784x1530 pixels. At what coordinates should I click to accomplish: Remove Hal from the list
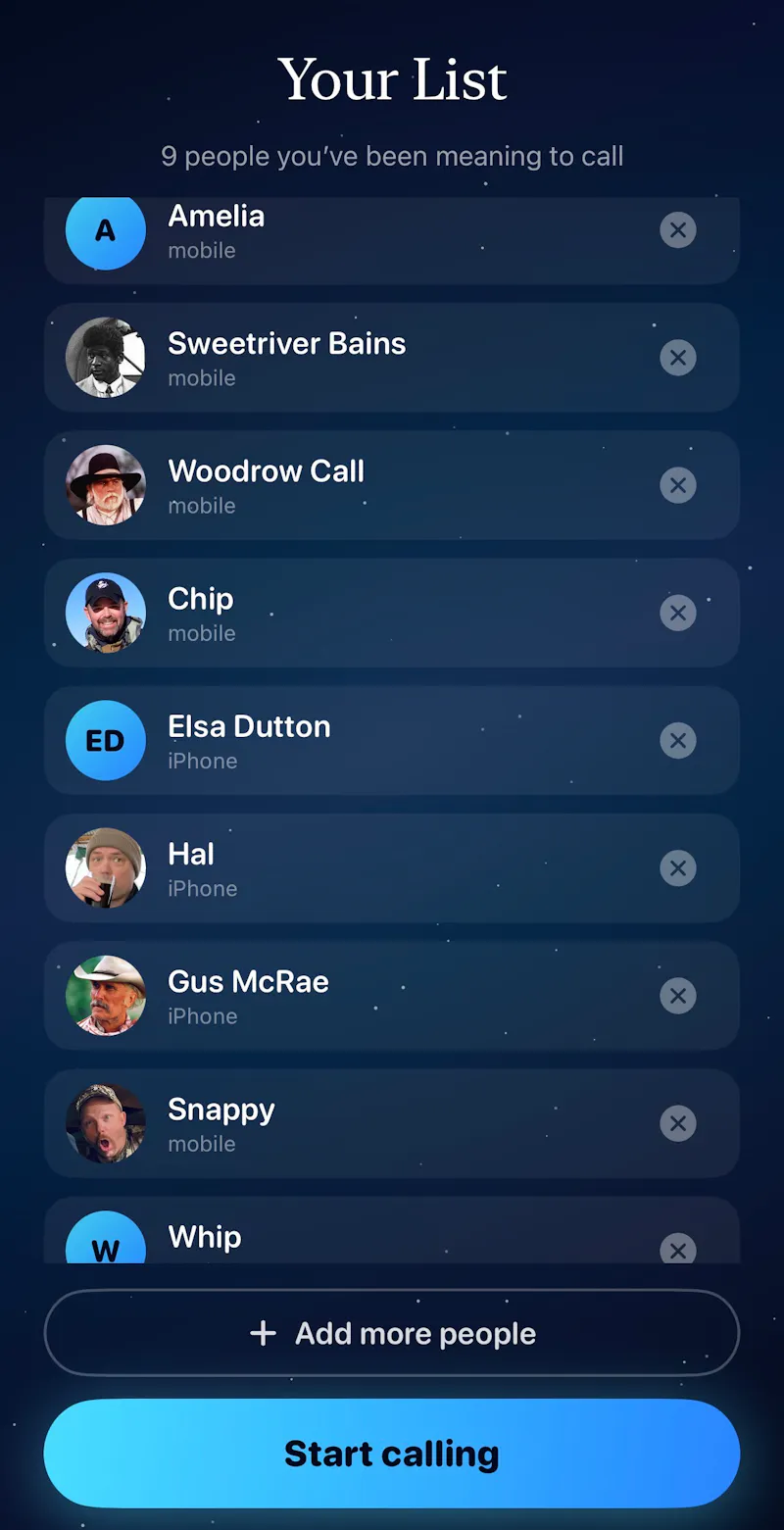pos(677,868)
